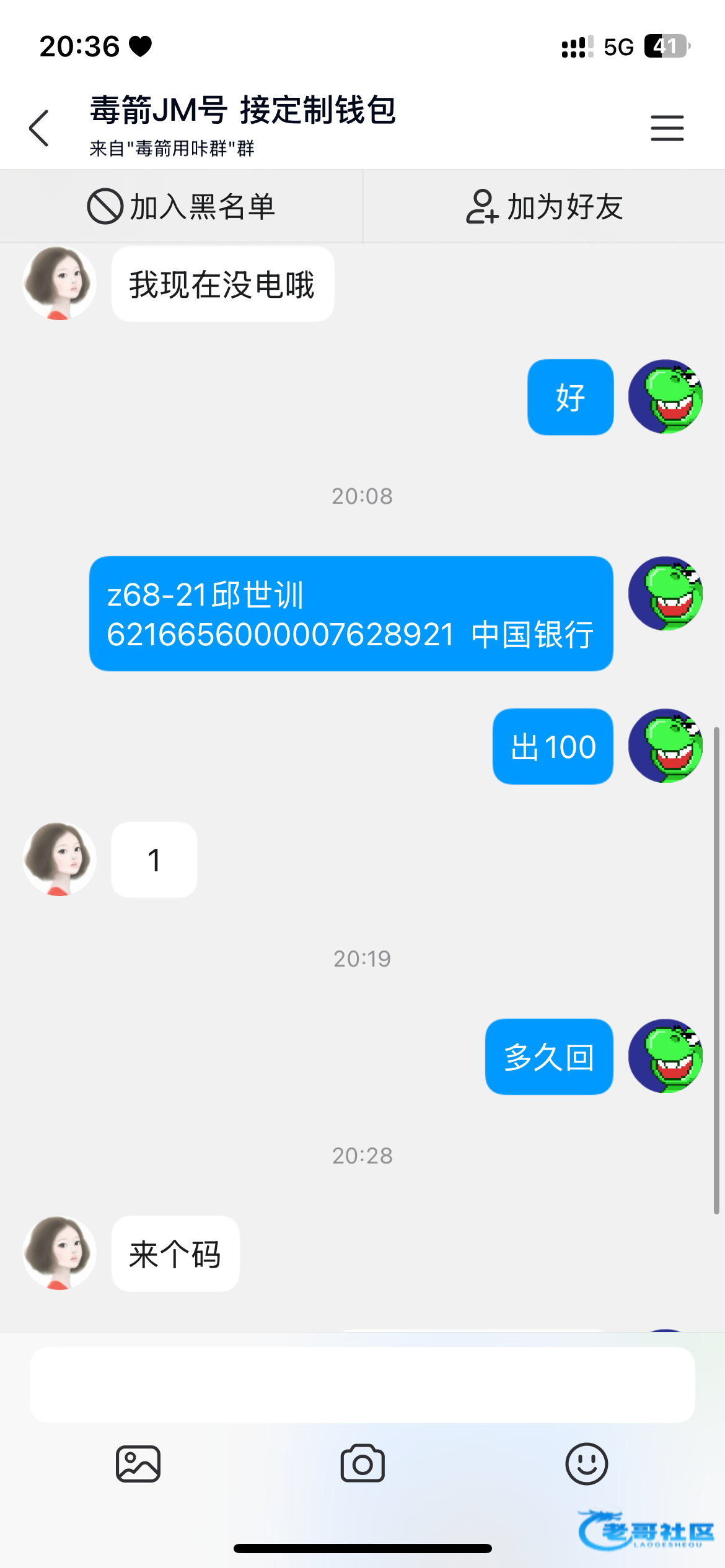Open the hamburger menu

[x=667, y=128]
